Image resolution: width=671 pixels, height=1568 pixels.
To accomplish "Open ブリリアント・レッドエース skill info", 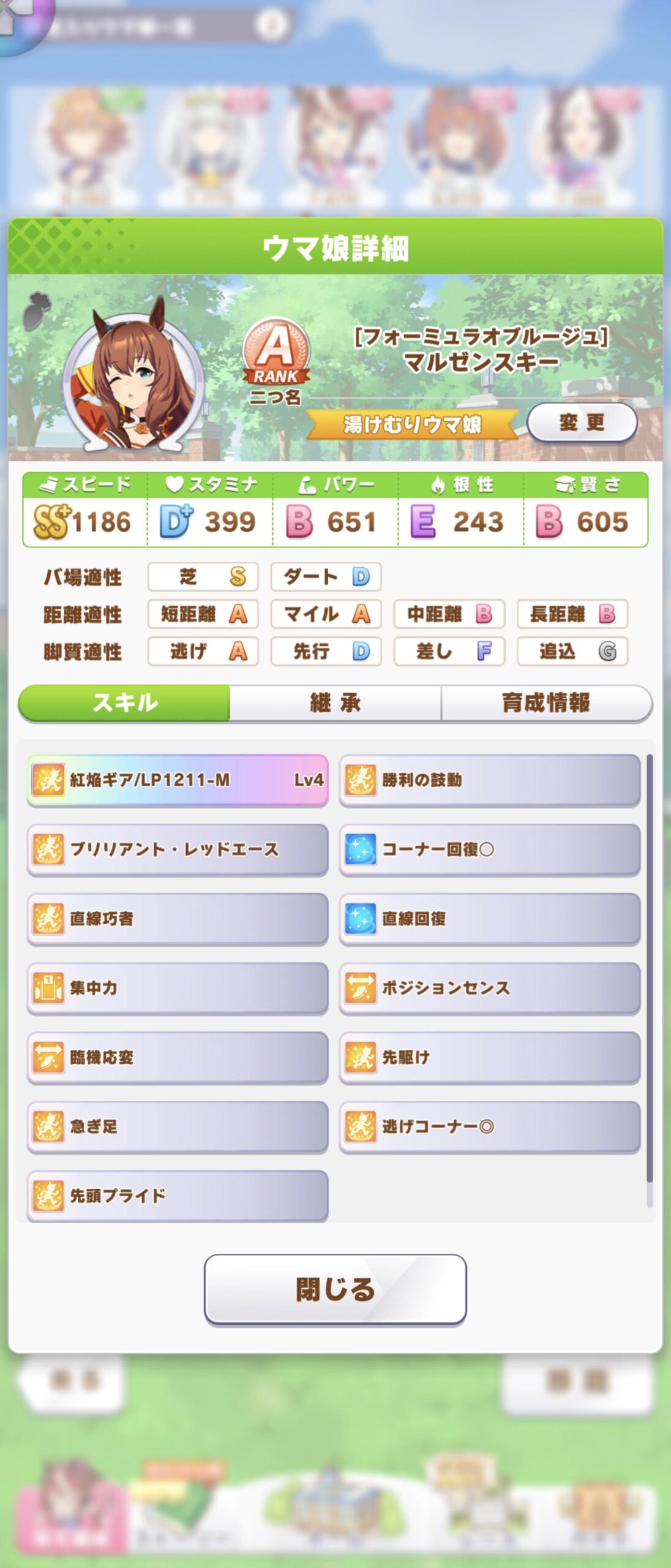I will [x=178, y=849].
